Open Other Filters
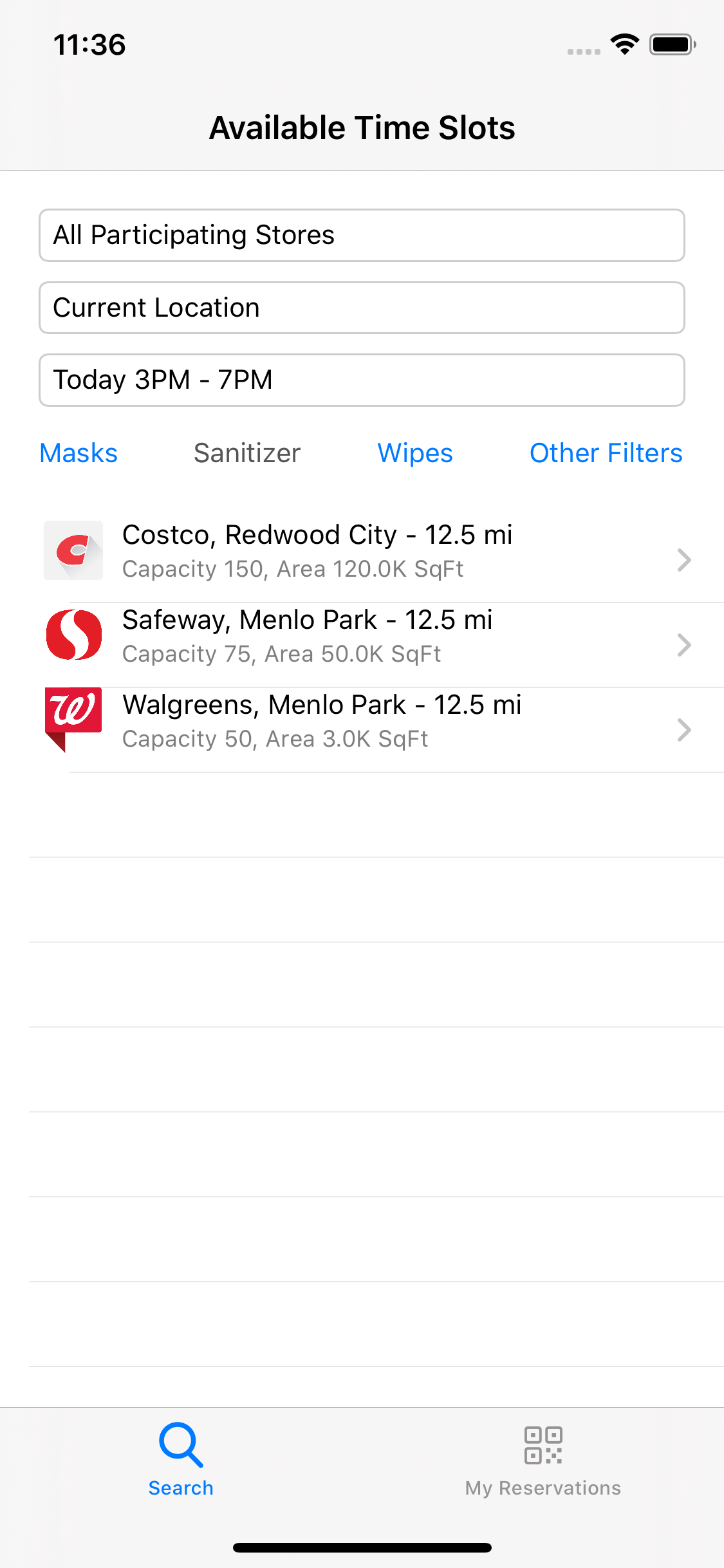The height and width of the screenshot is (1568, 724). click(x=606, y=453)
